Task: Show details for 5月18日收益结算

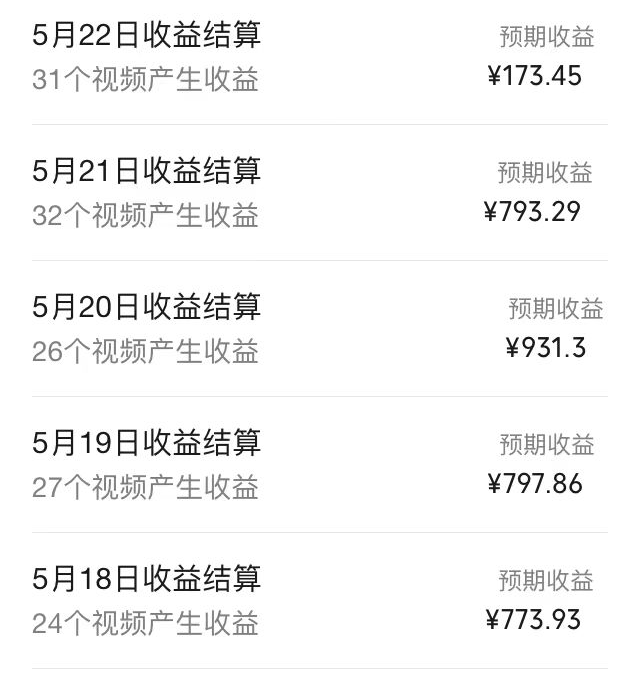Action: pyautogui.click(x=146, y=579)
